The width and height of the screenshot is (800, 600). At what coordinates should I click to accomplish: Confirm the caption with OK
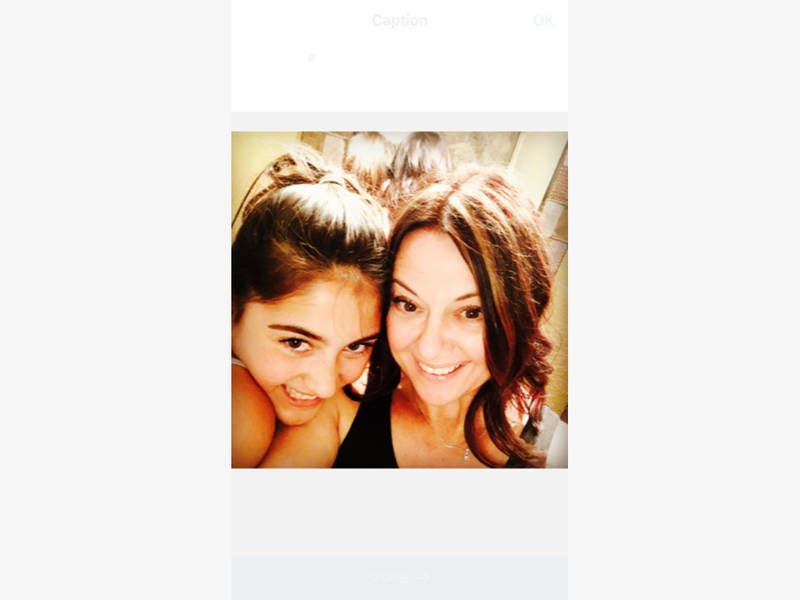[x=542, y=20]
